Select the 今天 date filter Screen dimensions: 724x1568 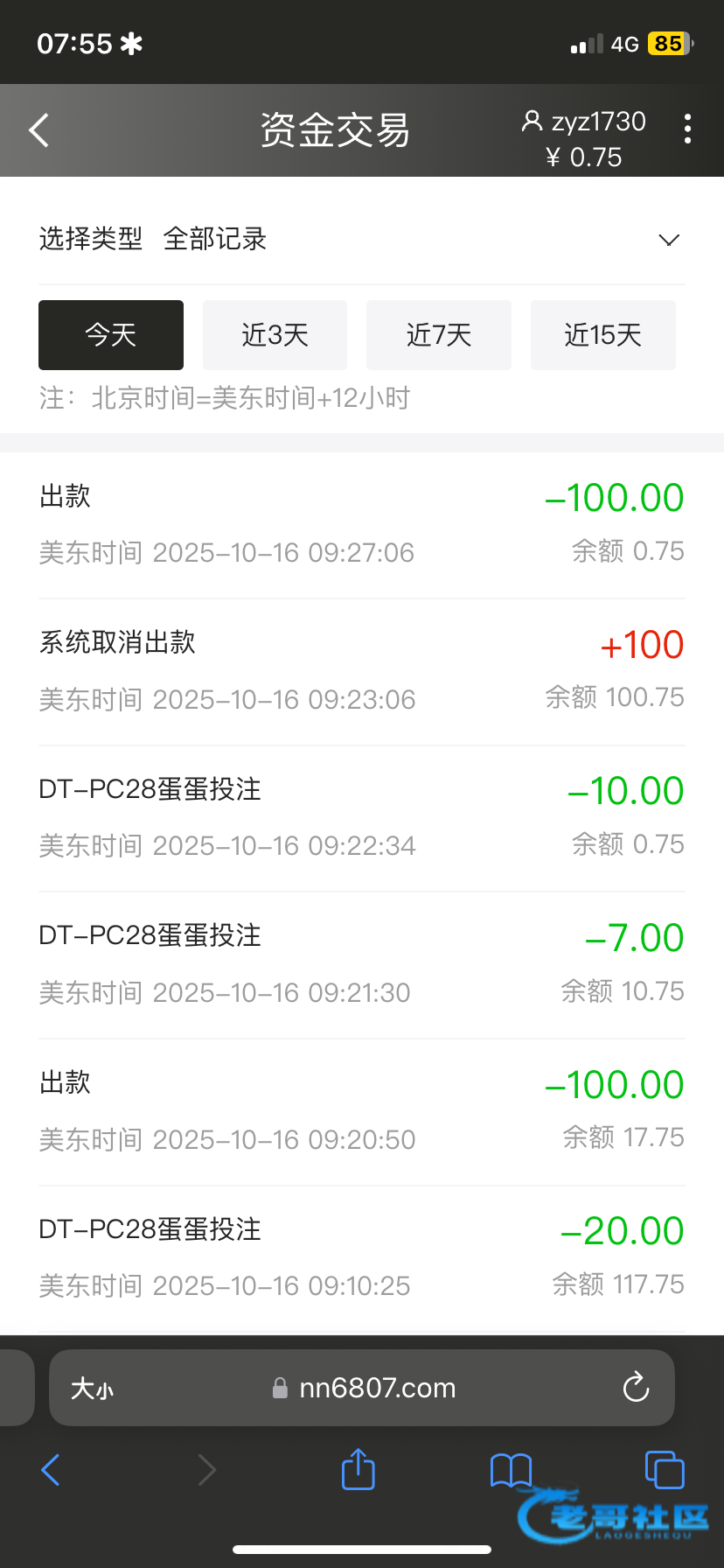111,335
